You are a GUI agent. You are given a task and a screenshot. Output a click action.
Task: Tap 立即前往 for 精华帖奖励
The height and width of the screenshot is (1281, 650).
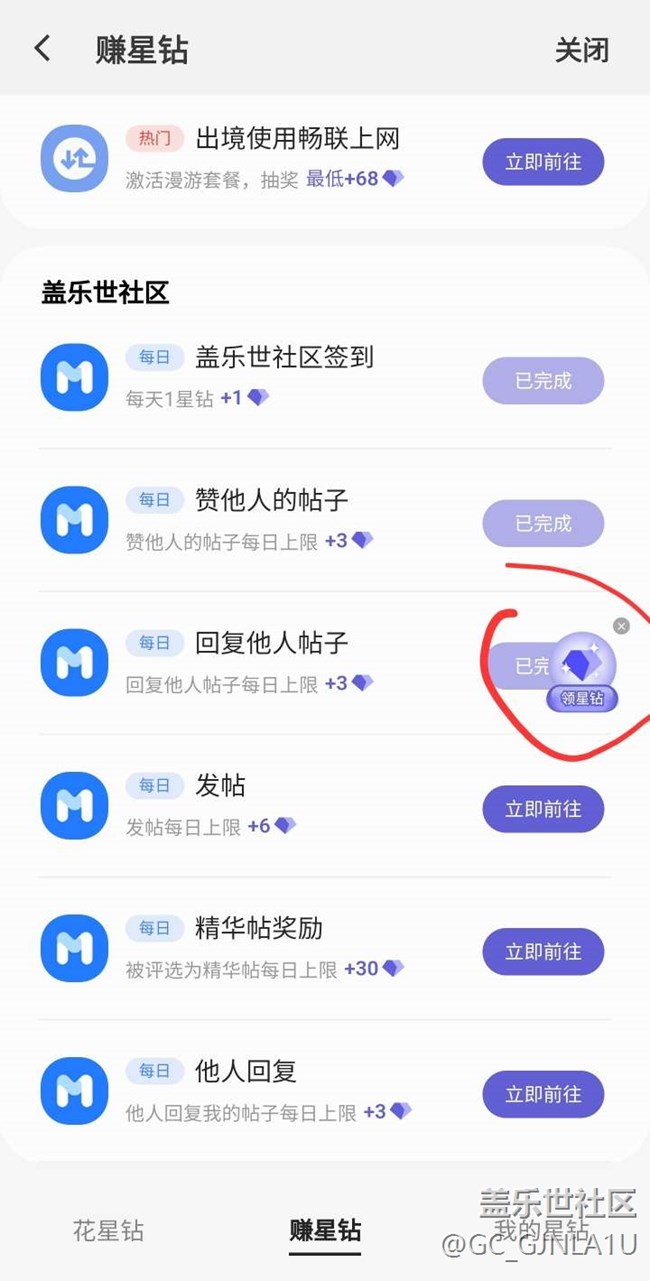pyautogui.click(x=543, y=952)
